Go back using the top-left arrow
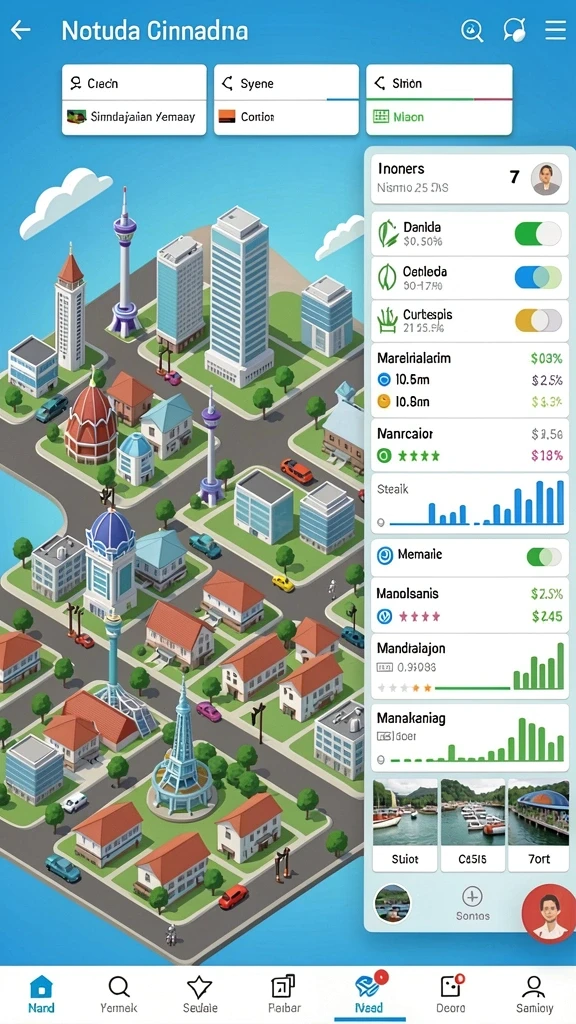This screenshot has height=1024, width=576. tap(21, 30)
